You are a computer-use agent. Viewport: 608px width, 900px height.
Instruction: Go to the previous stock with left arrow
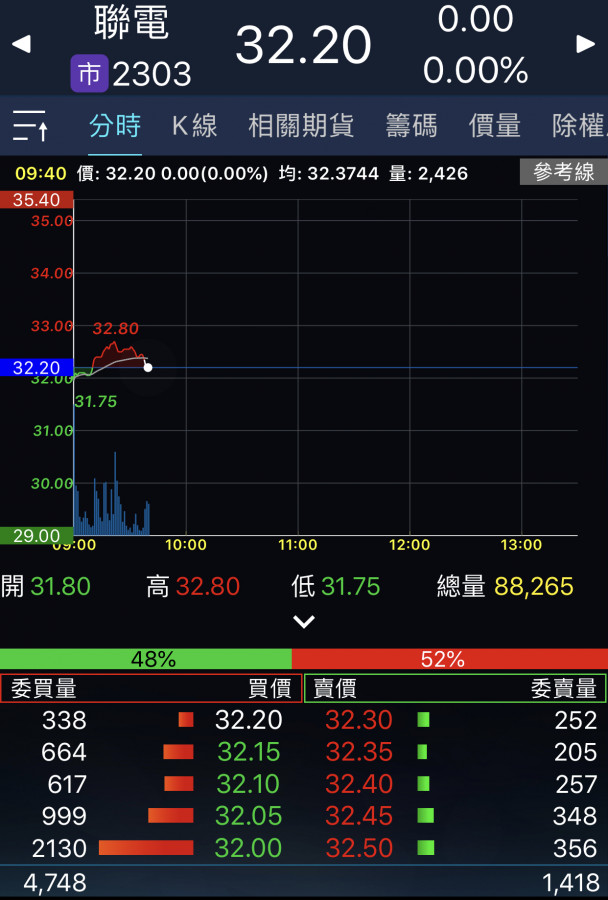click(x=21, y=44)
